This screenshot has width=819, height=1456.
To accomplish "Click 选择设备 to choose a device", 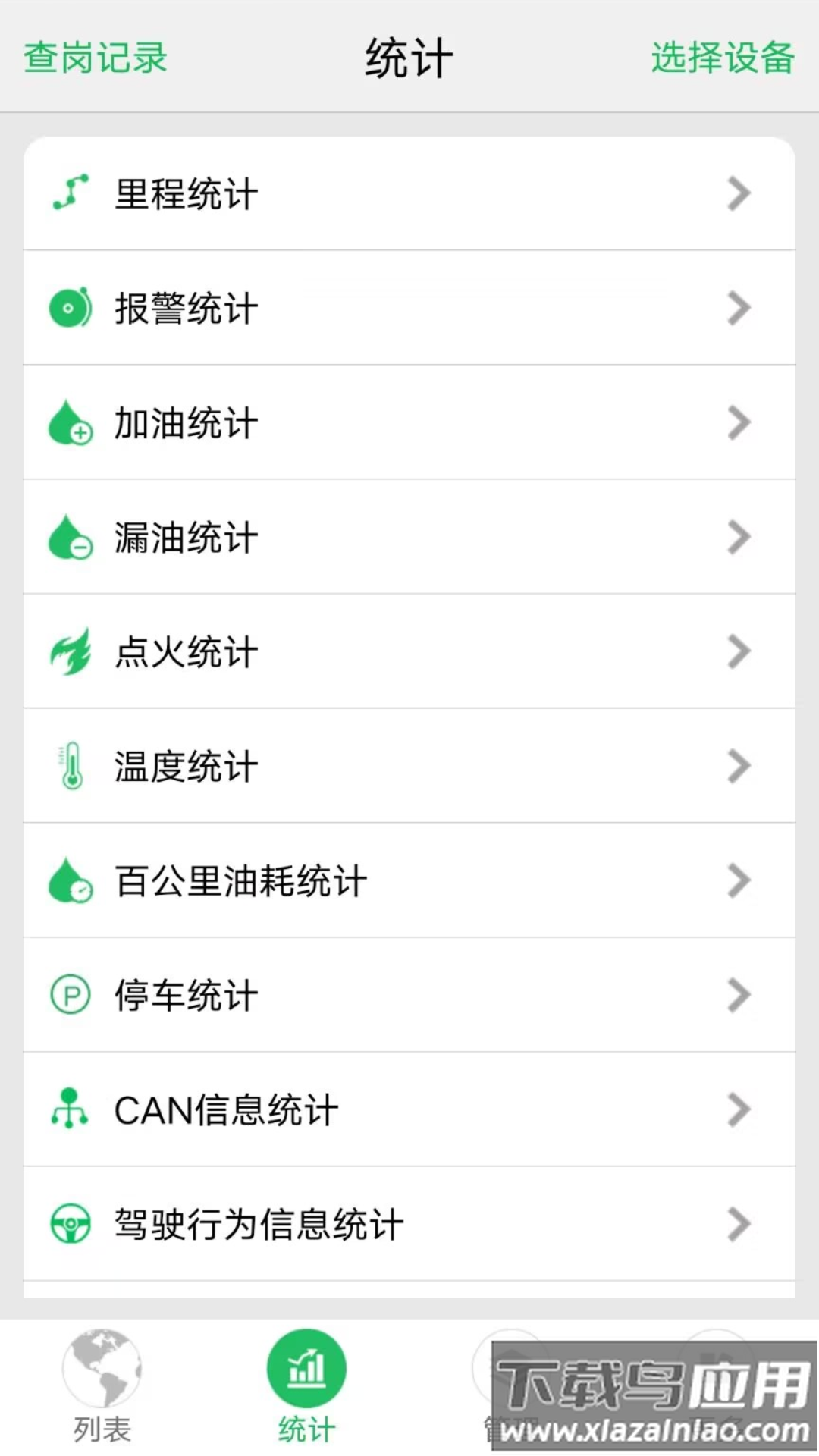I will (722, 59).
